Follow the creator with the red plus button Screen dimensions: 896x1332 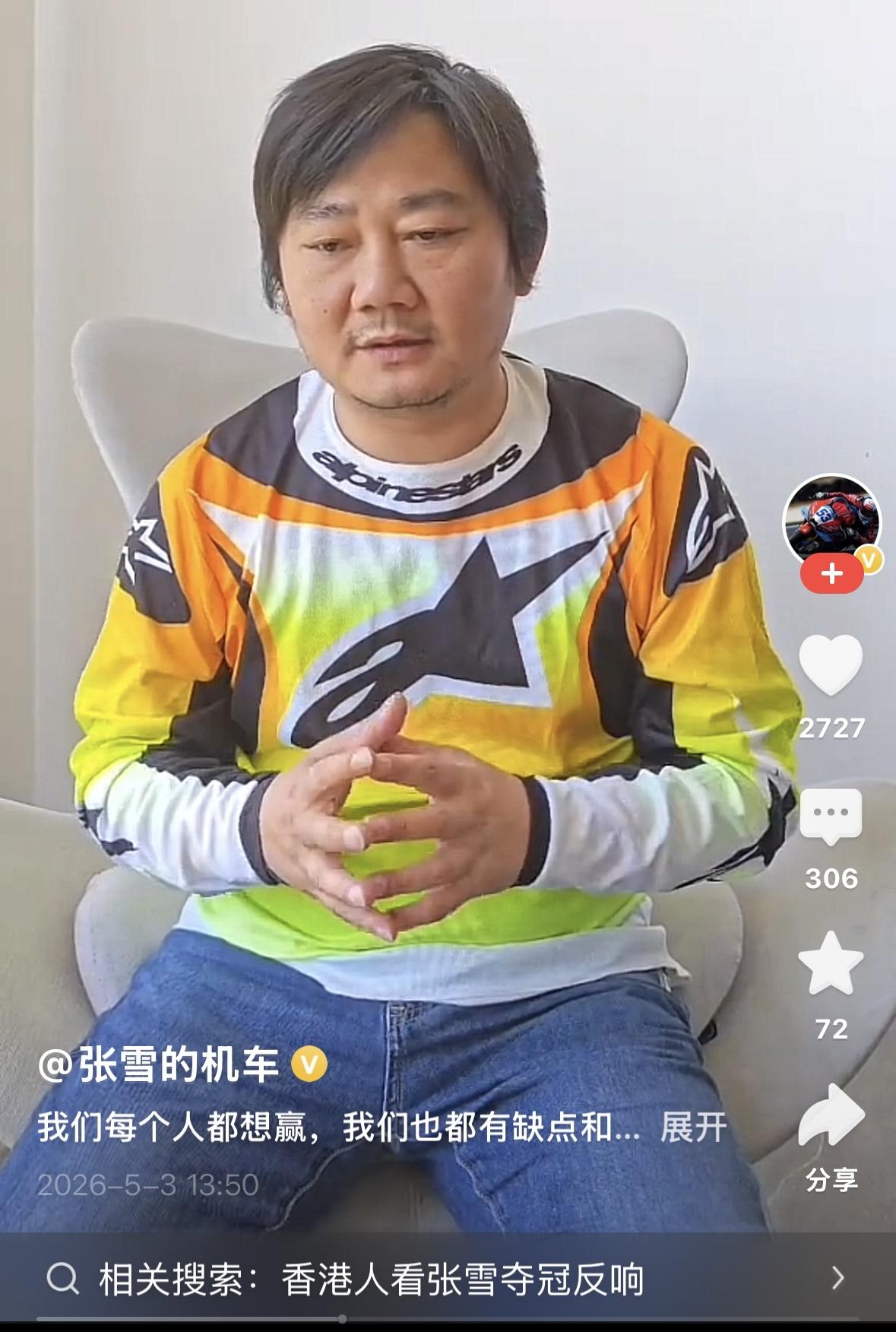pos(831,573)
